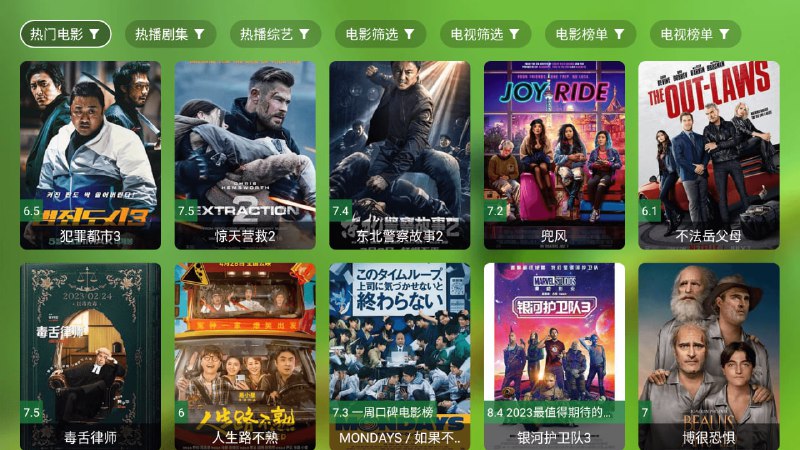The height and width of the screenshot is (450, 800).
Task: Open the movie 东北警察故事2
Action: pos(399,155)
